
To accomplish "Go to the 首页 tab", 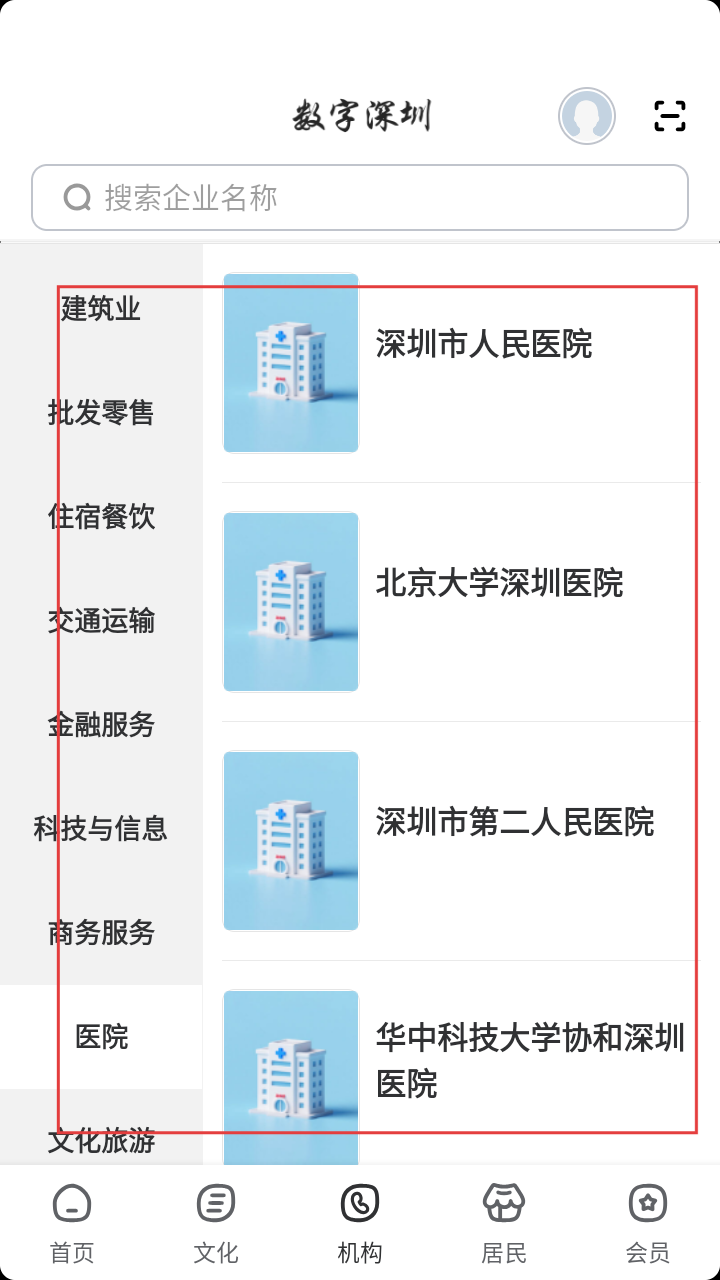I will point(72,1223).
